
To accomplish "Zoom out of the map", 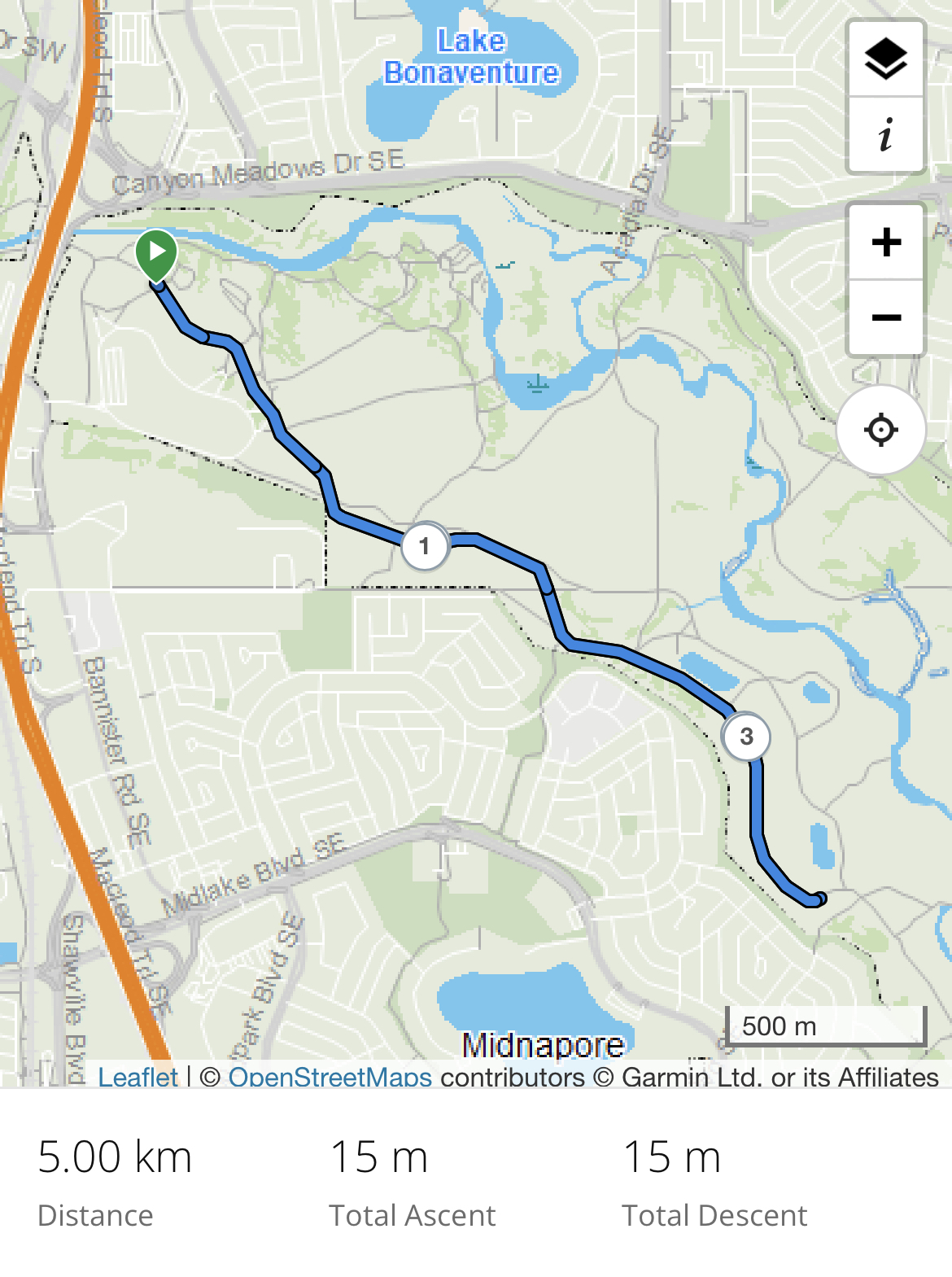I will point(885,317).
